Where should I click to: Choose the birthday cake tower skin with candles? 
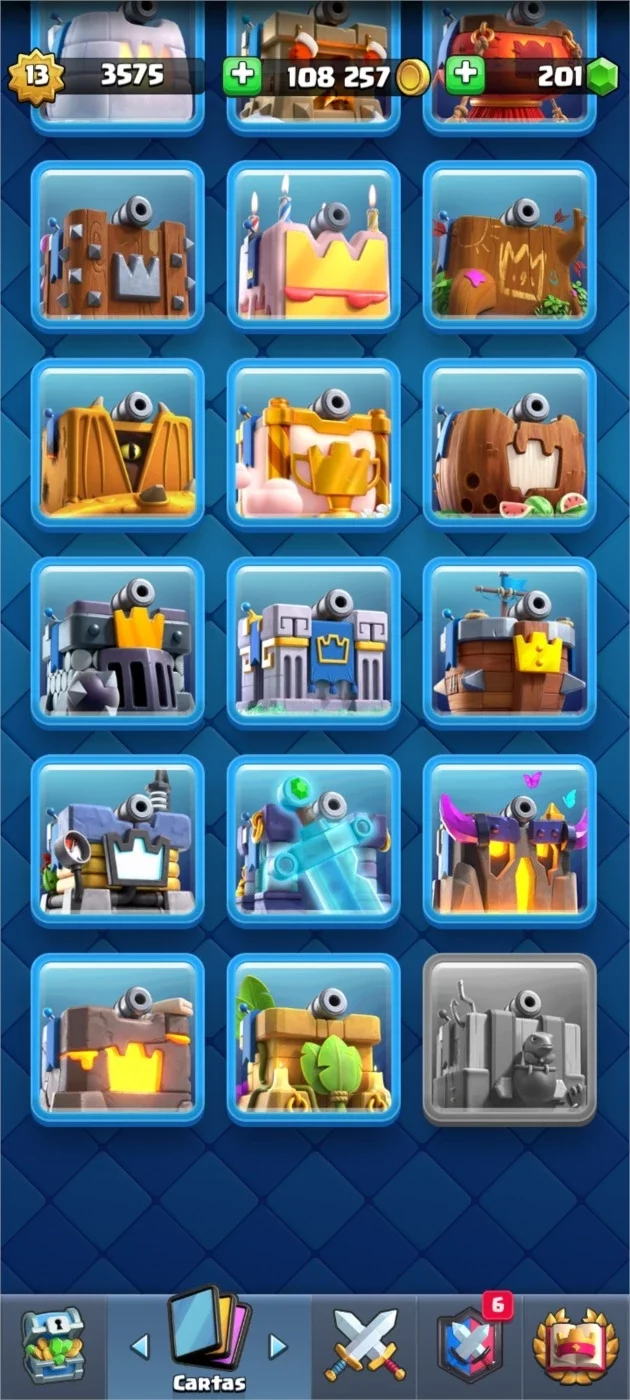[314, 246]
